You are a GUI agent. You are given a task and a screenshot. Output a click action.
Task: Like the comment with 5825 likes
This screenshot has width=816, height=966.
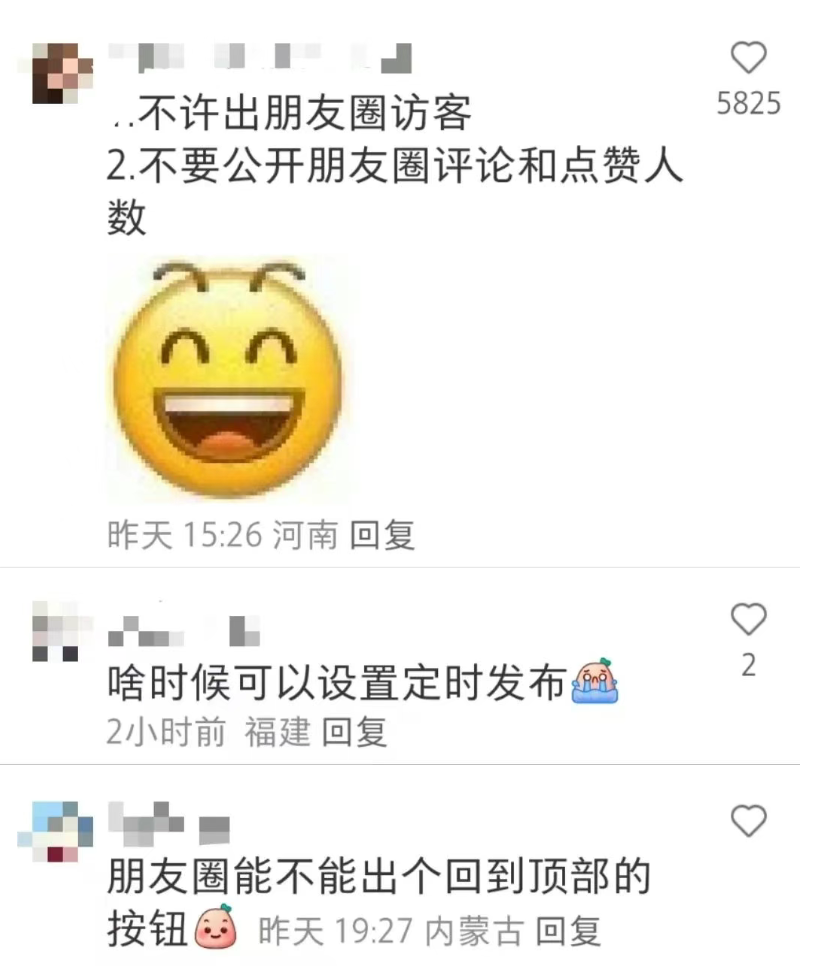748,59
